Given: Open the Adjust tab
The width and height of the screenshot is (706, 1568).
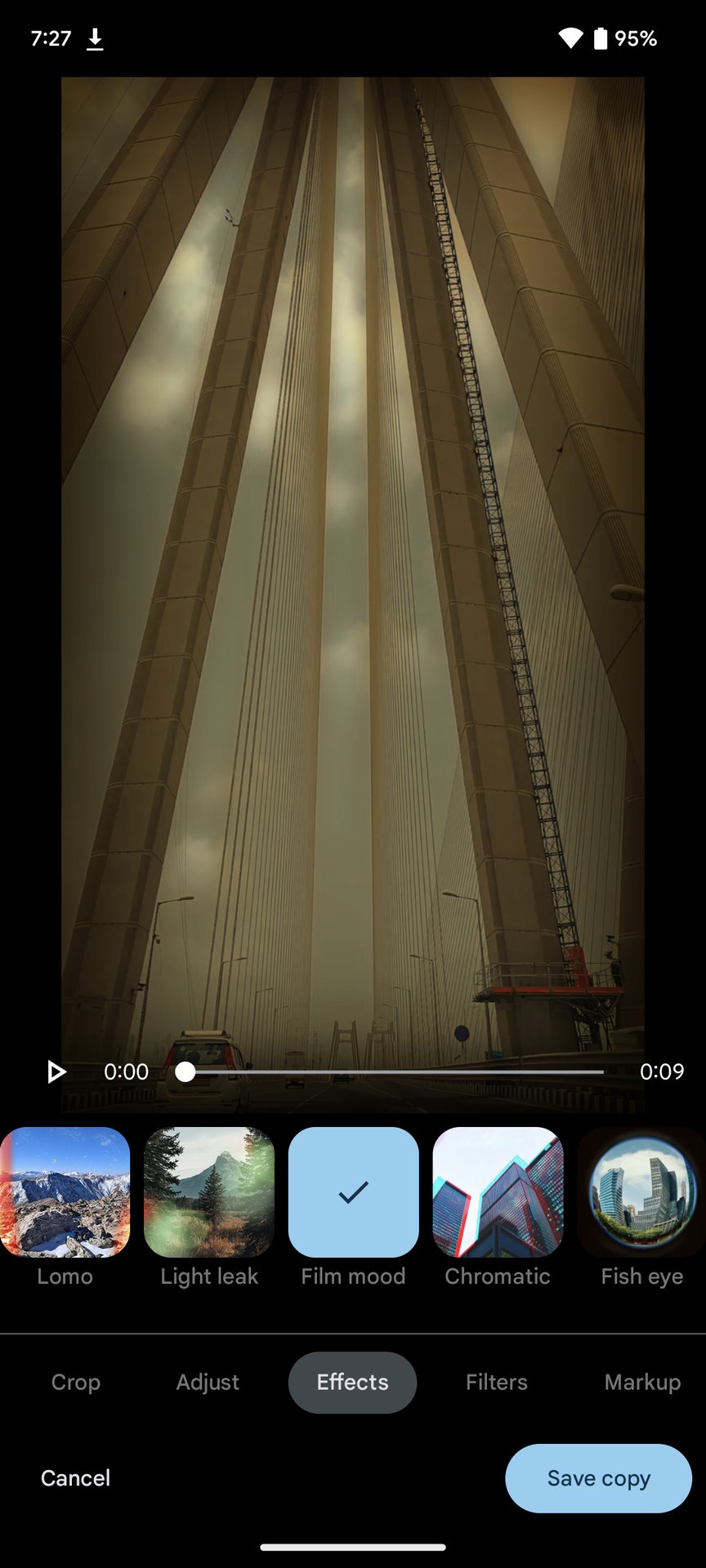Looking at the screenshot, I should 208,1382.
